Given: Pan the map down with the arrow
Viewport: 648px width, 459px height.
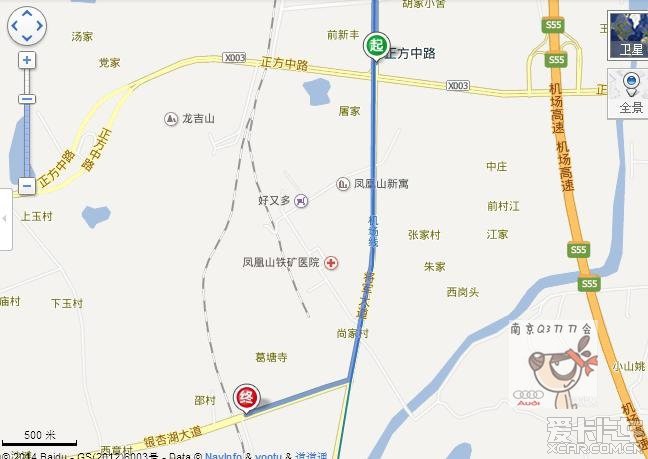Looking at the screenshot, I should point(27,39).
